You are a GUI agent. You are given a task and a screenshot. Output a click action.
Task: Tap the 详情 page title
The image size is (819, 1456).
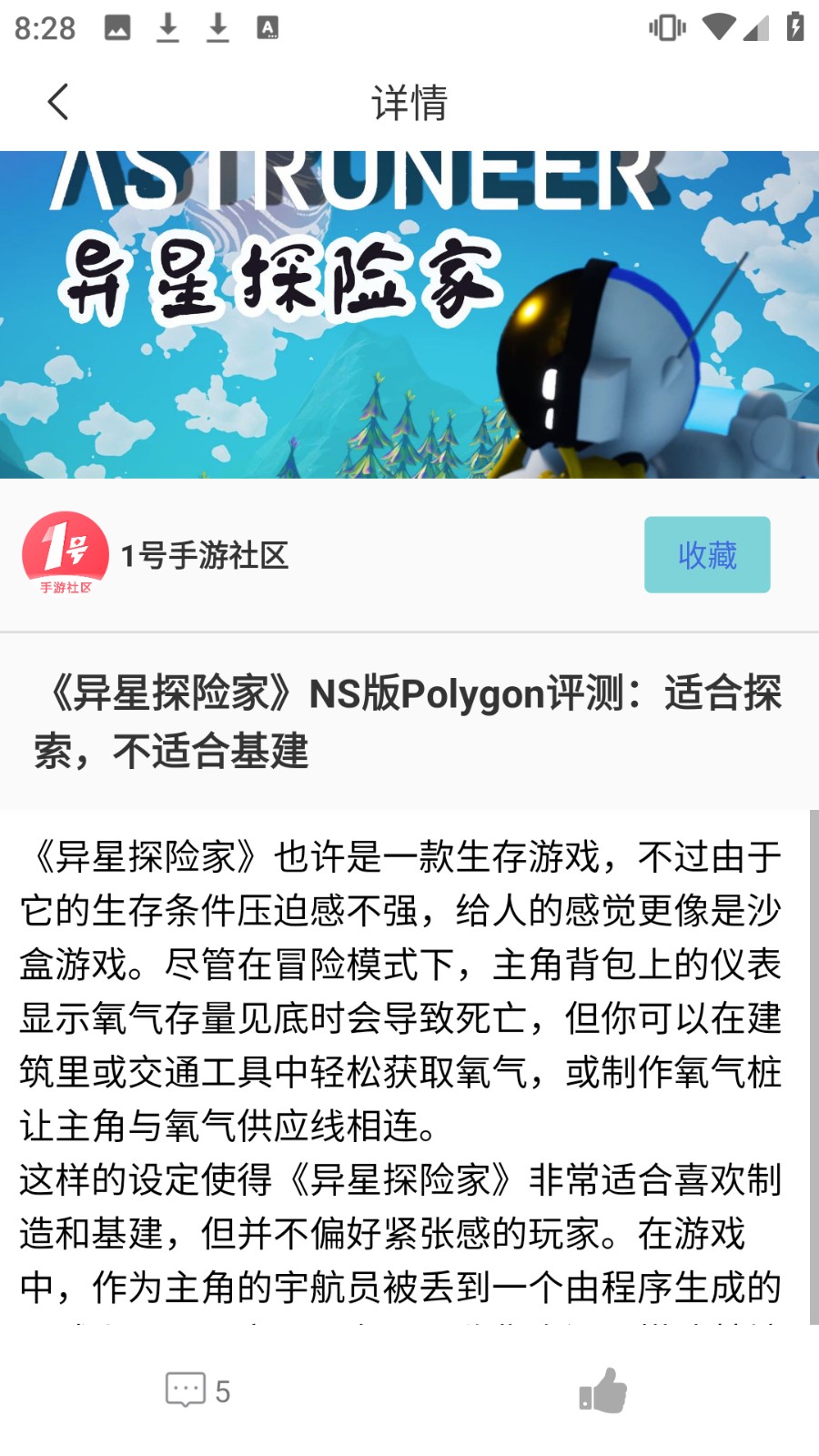(409, 102)
